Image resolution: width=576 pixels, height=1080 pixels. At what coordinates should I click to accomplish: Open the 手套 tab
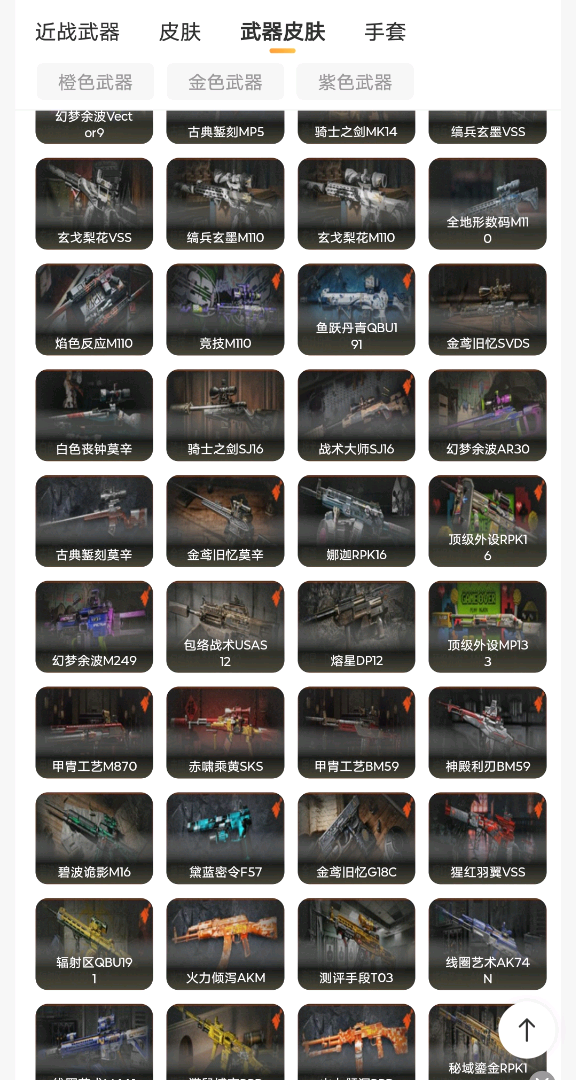click(x=385, y=32)
